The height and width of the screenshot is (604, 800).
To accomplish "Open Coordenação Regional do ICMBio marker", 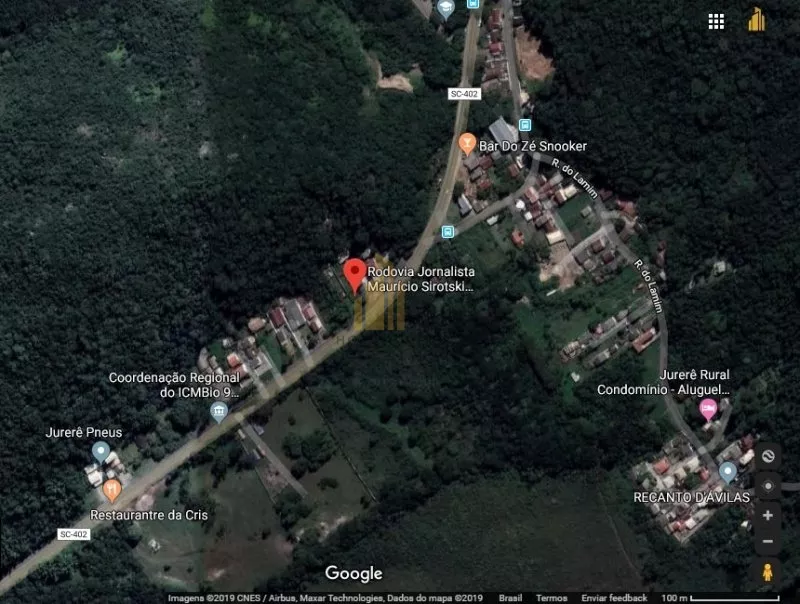I will [x=218, y=412].
